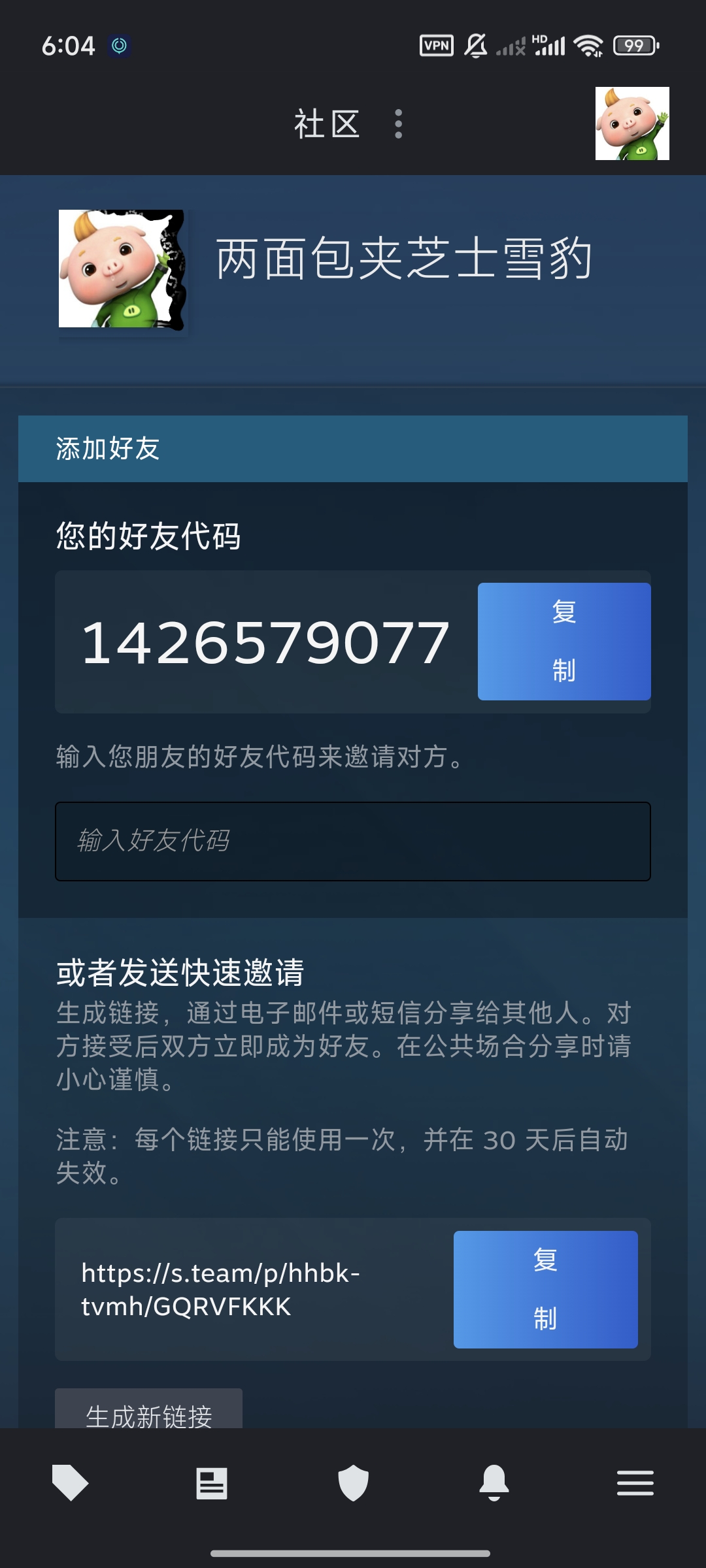
Task: Open the hamburger menu tab
Action: click(635, 1483)
